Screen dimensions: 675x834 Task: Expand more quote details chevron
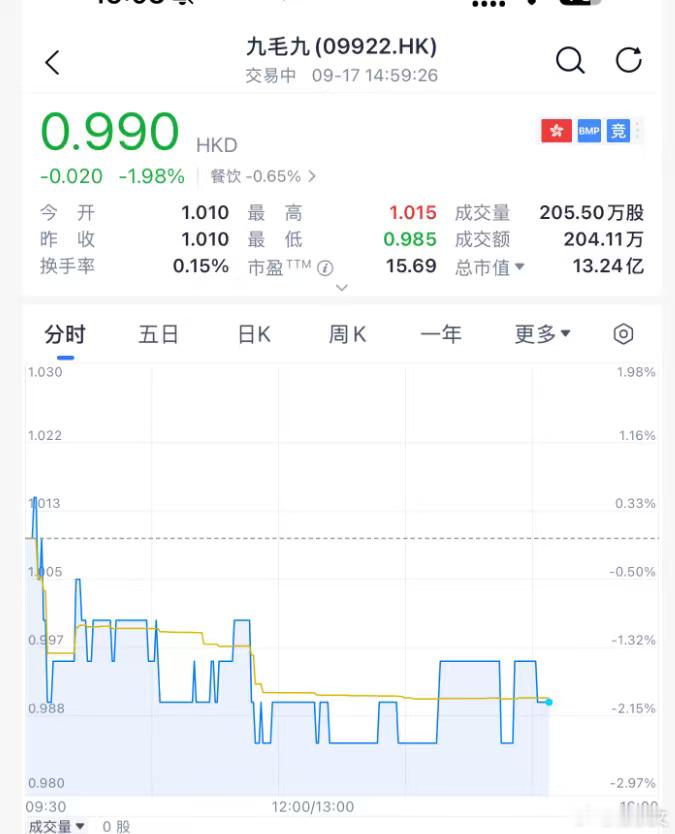342,288
